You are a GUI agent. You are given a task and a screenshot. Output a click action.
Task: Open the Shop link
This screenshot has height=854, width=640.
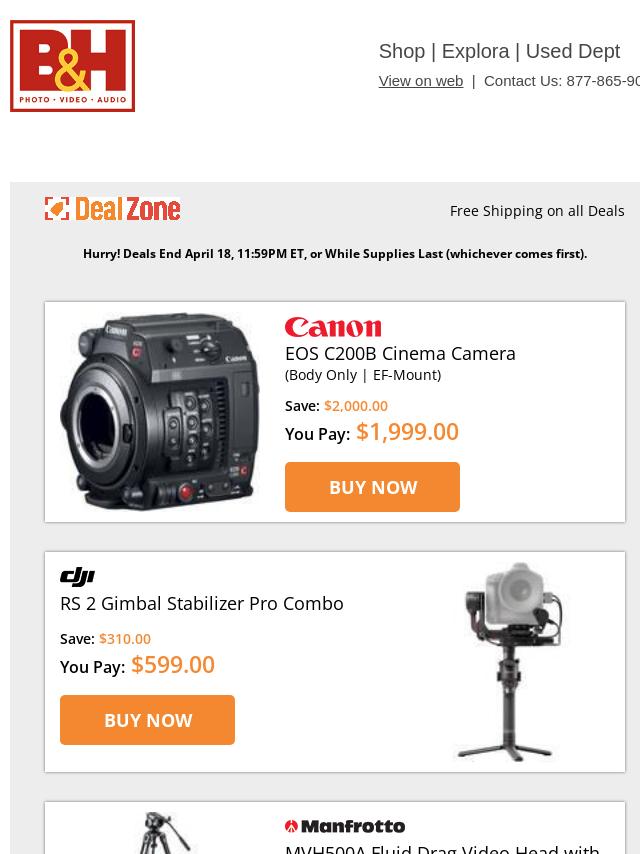click(x=401, y=51)
